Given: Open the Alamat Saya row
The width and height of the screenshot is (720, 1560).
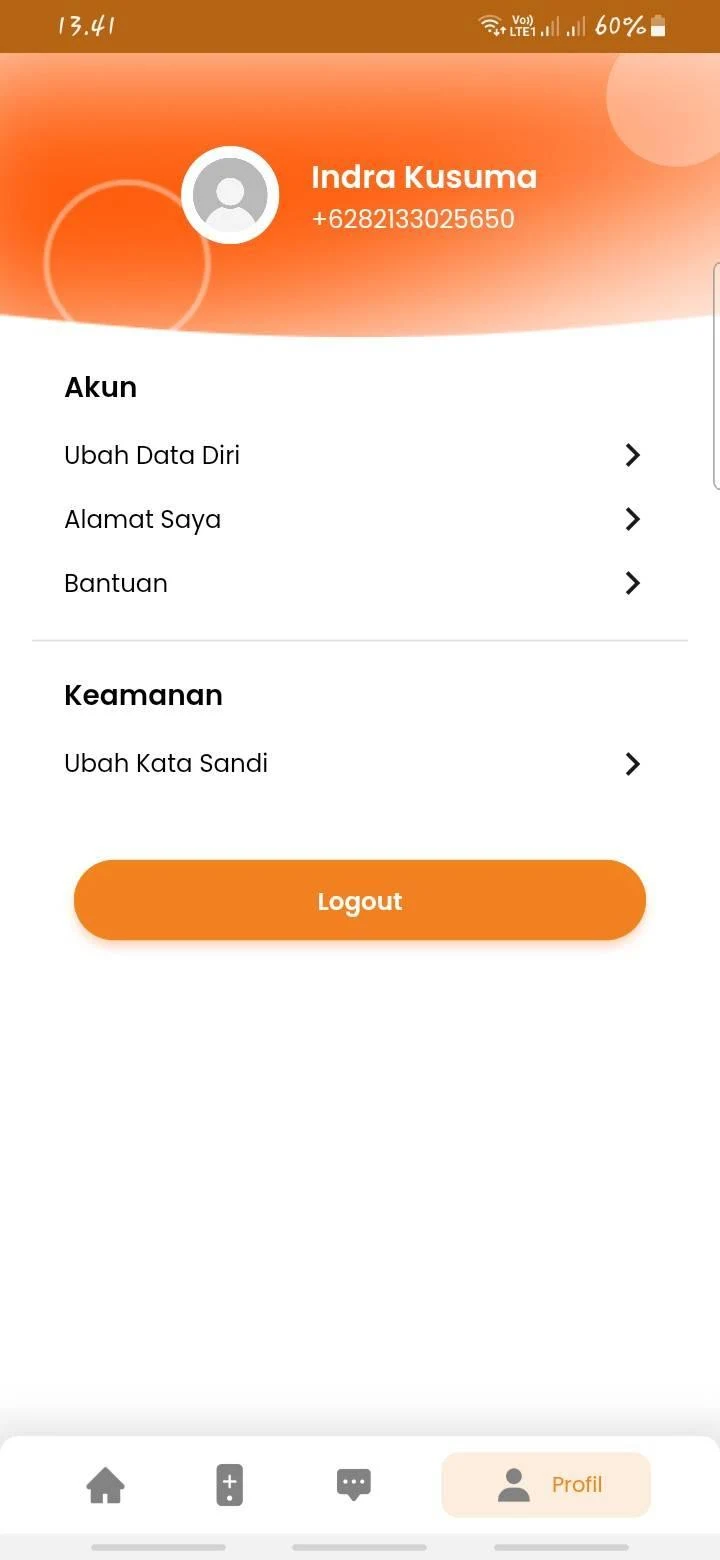Looking at the screenshot, I should 352,519.
